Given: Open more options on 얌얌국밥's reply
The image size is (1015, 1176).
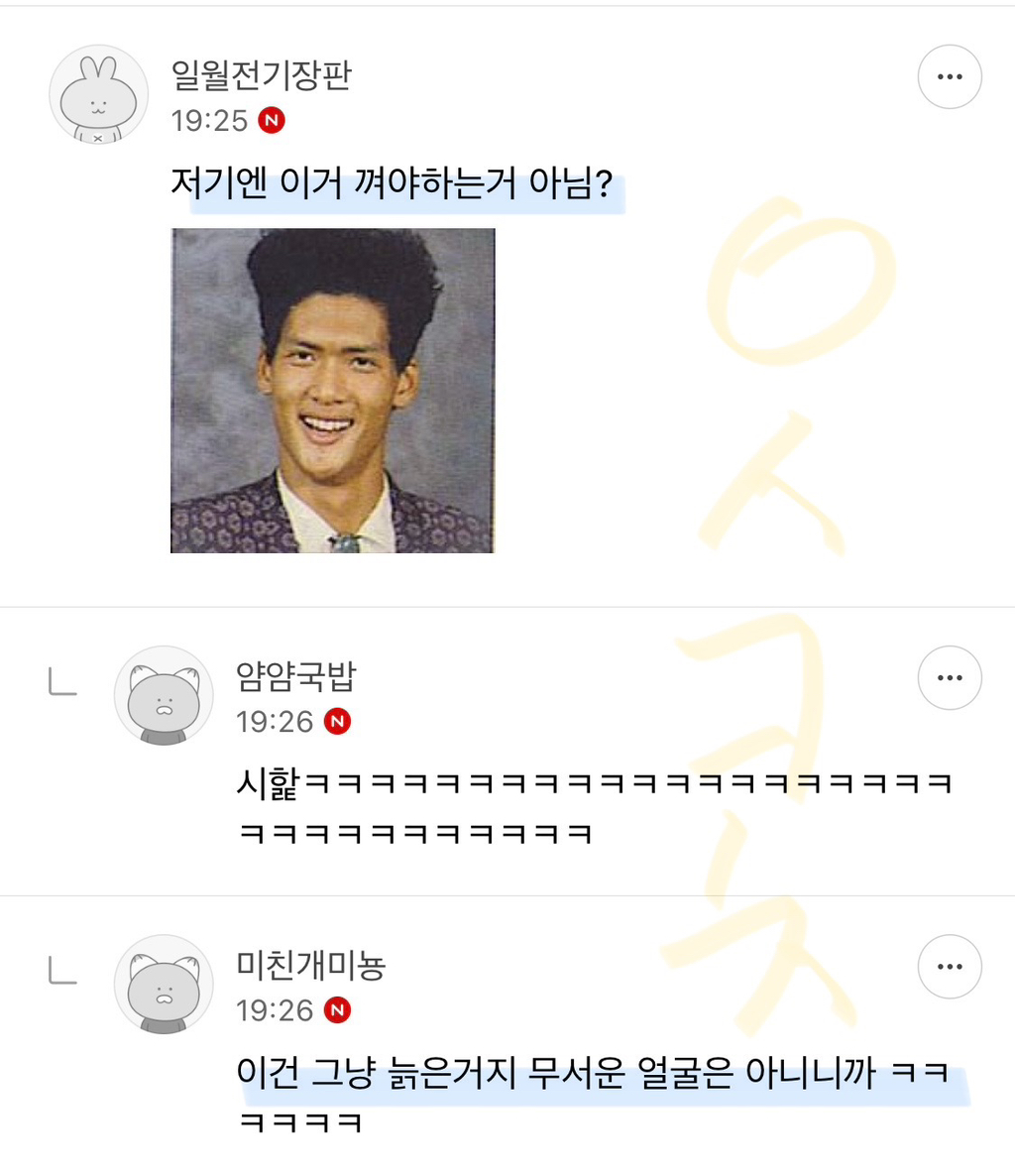Looking at the screenshot, I should pos(949,678).
